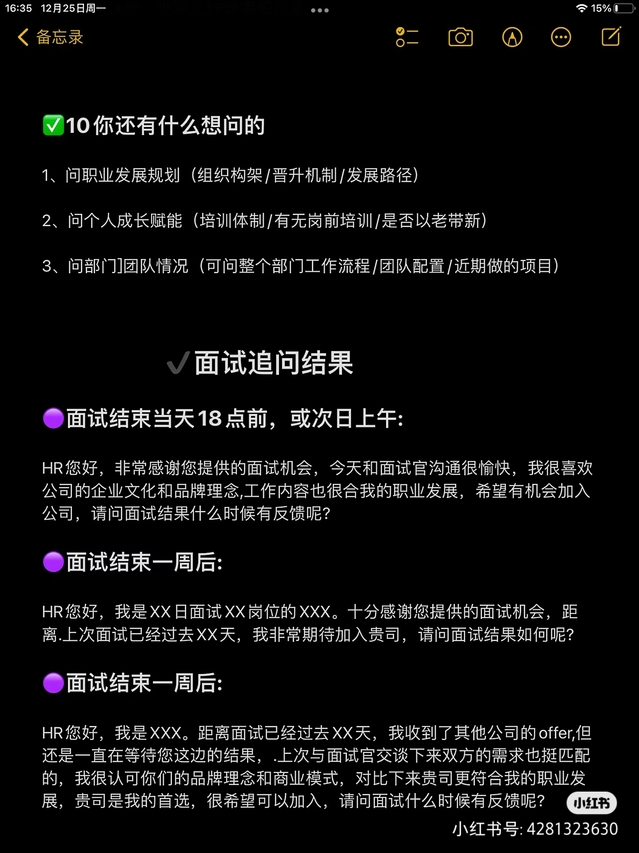Go back to the 备忘录 notes list
The image size is (639, 853).
pyautogui.click(x=50, y=37)
